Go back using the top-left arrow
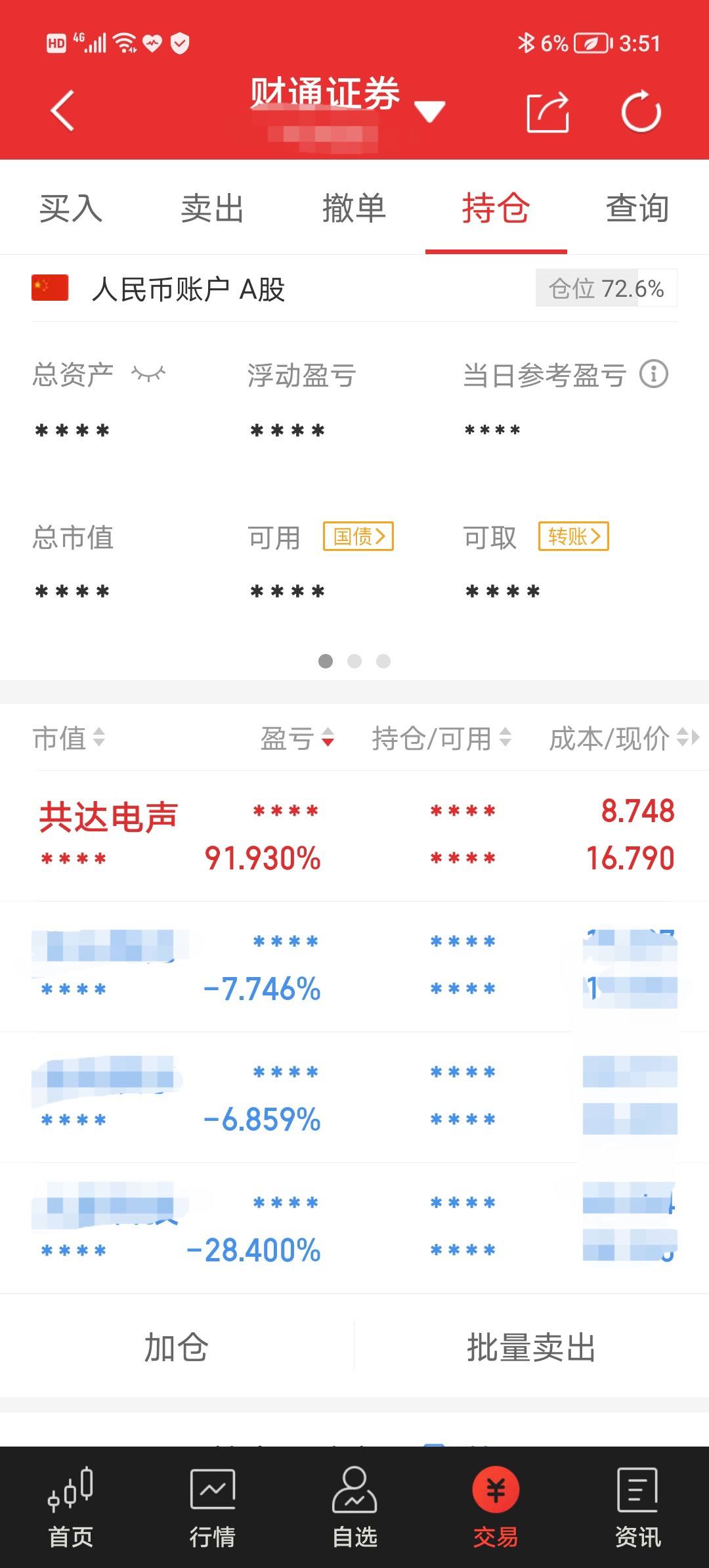The image size is (709, 1568). (x=62, y=110)
